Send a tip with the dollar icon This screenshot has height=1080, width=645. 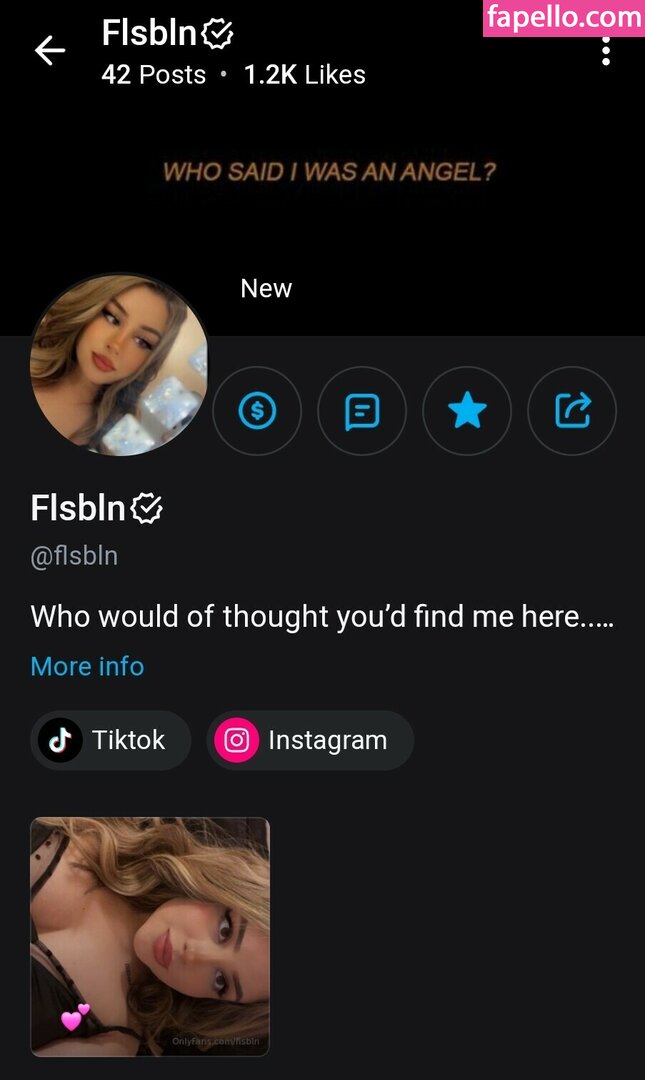[x=258, y=411]
